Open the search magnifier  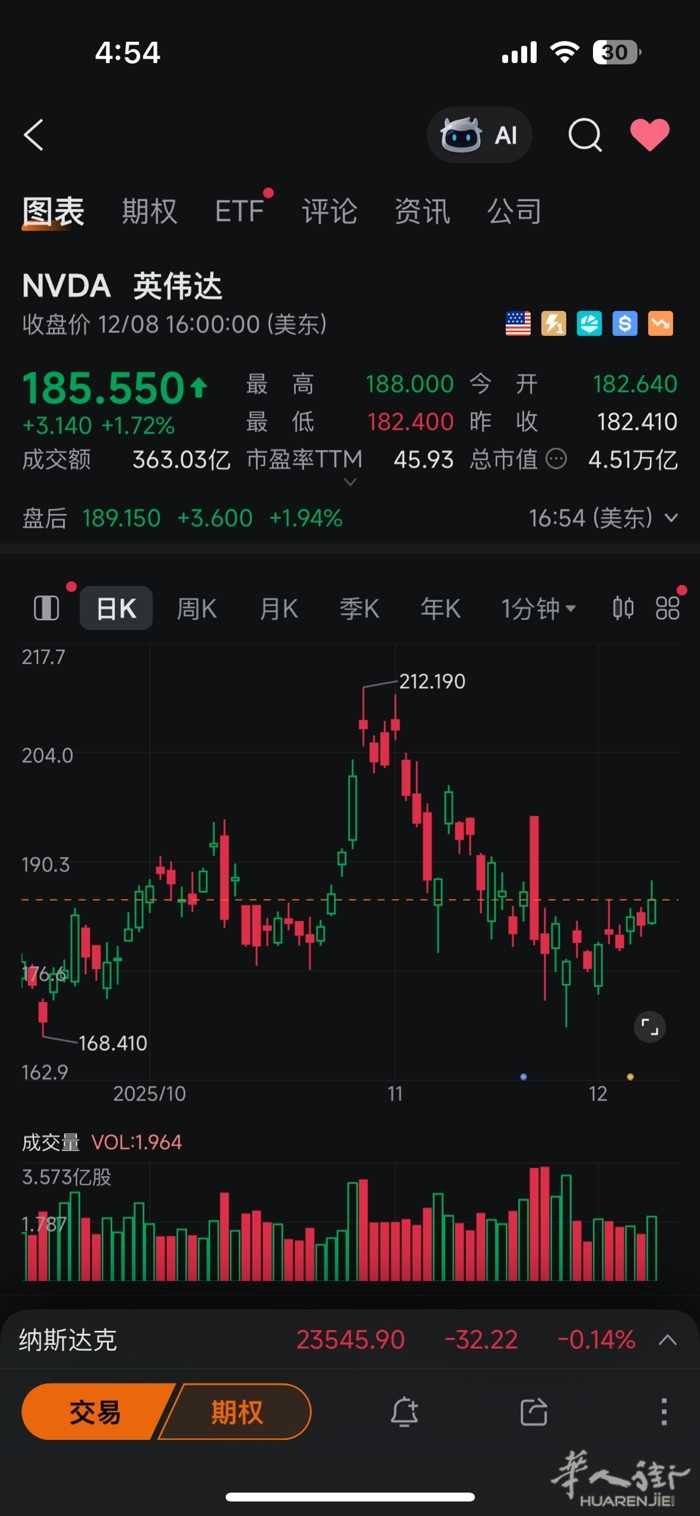point(585,135)
